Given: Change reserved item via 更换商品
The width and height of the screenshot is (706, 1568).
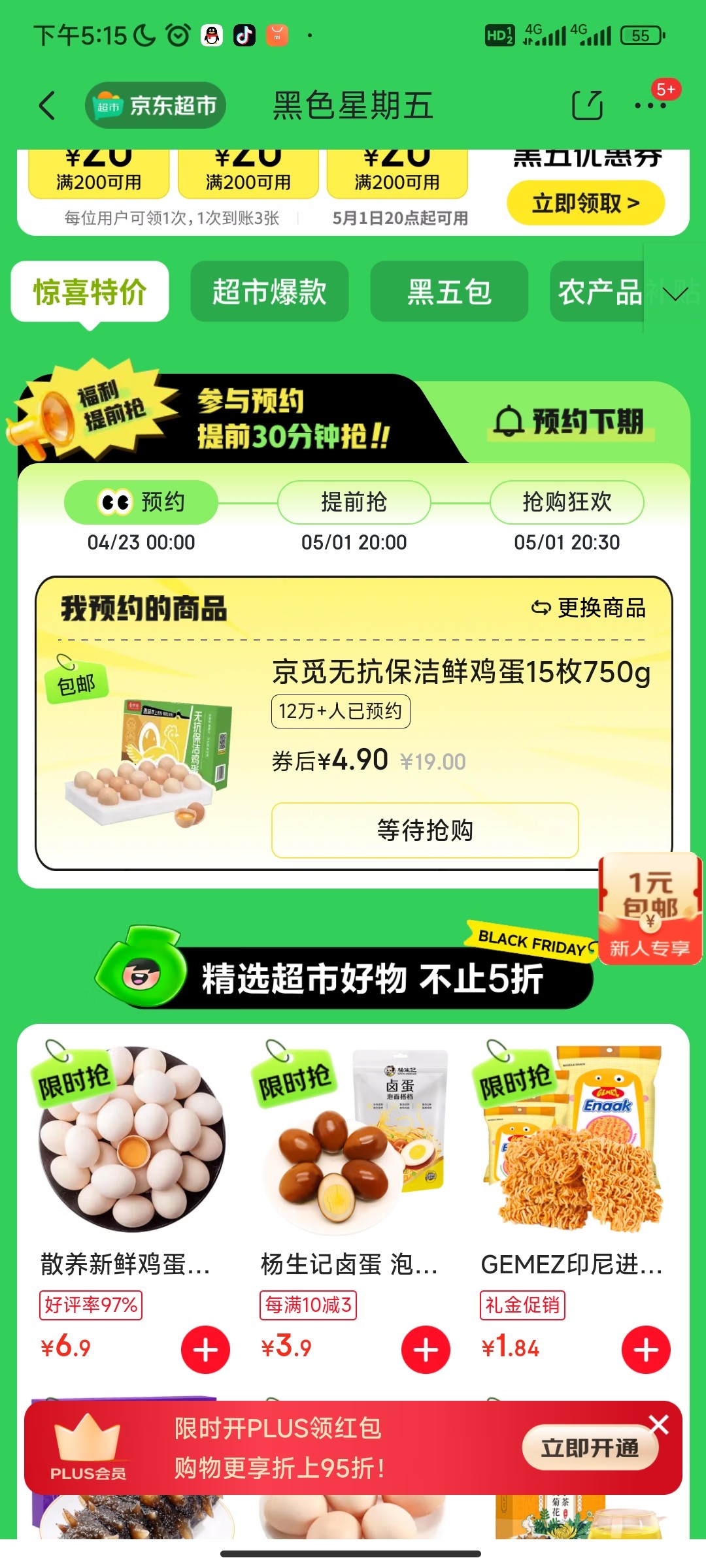Looking at the screenshot, I should [x=588, y=608].
